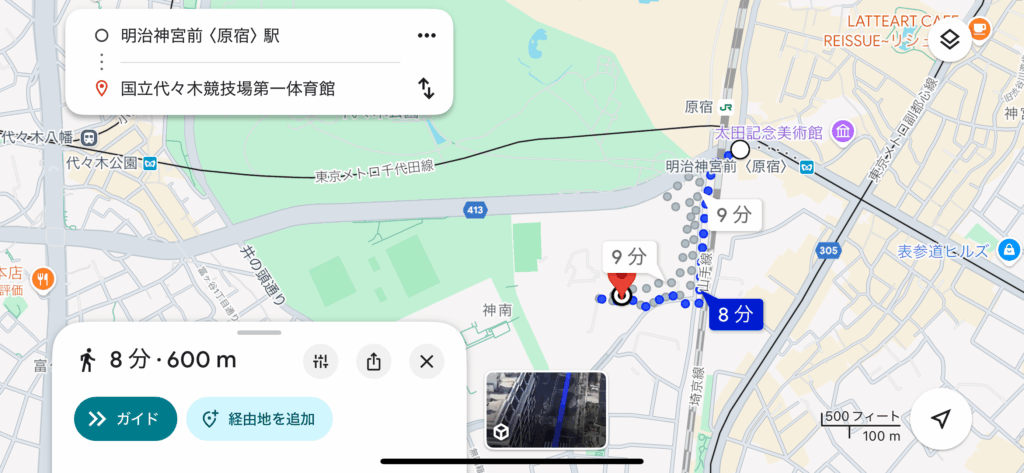Open map layers selector

[x=949, y=40]
